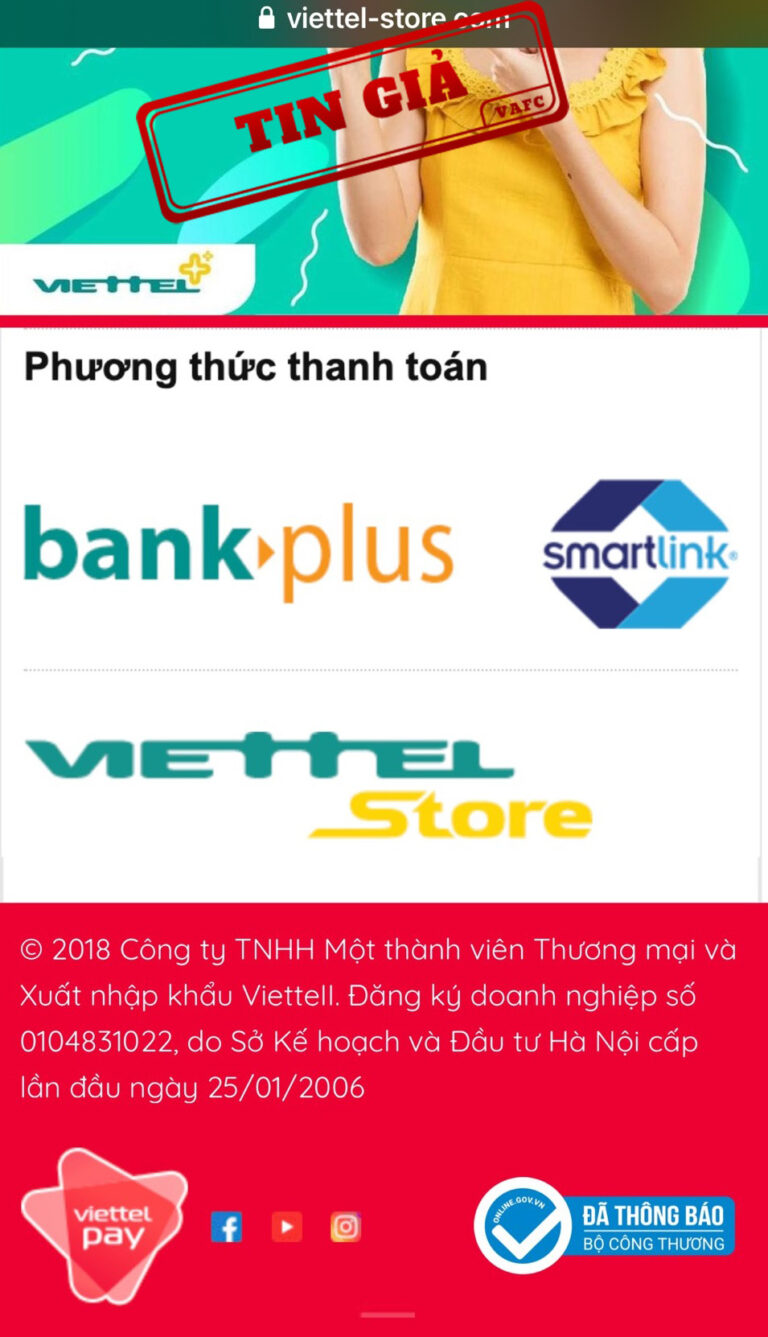Open the Facebook page icon
768x1337 pixels.
click(226, 1226)
